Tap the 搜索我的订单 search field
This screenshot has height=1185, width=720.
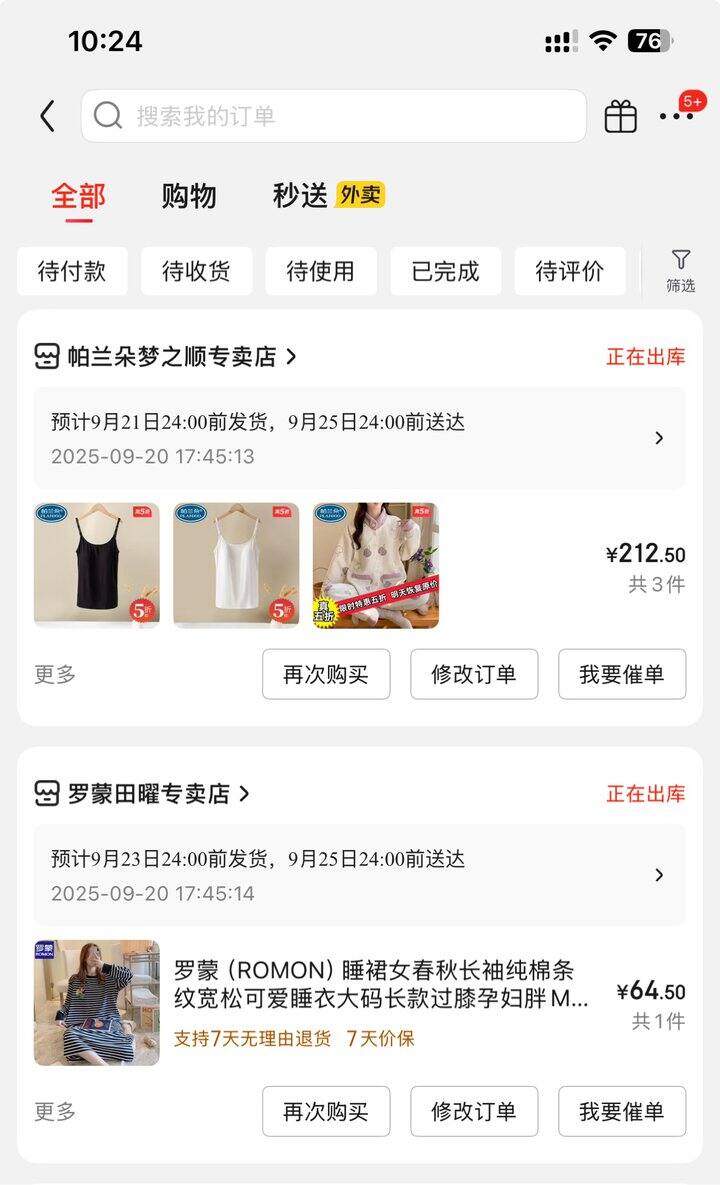click(333, 116)
